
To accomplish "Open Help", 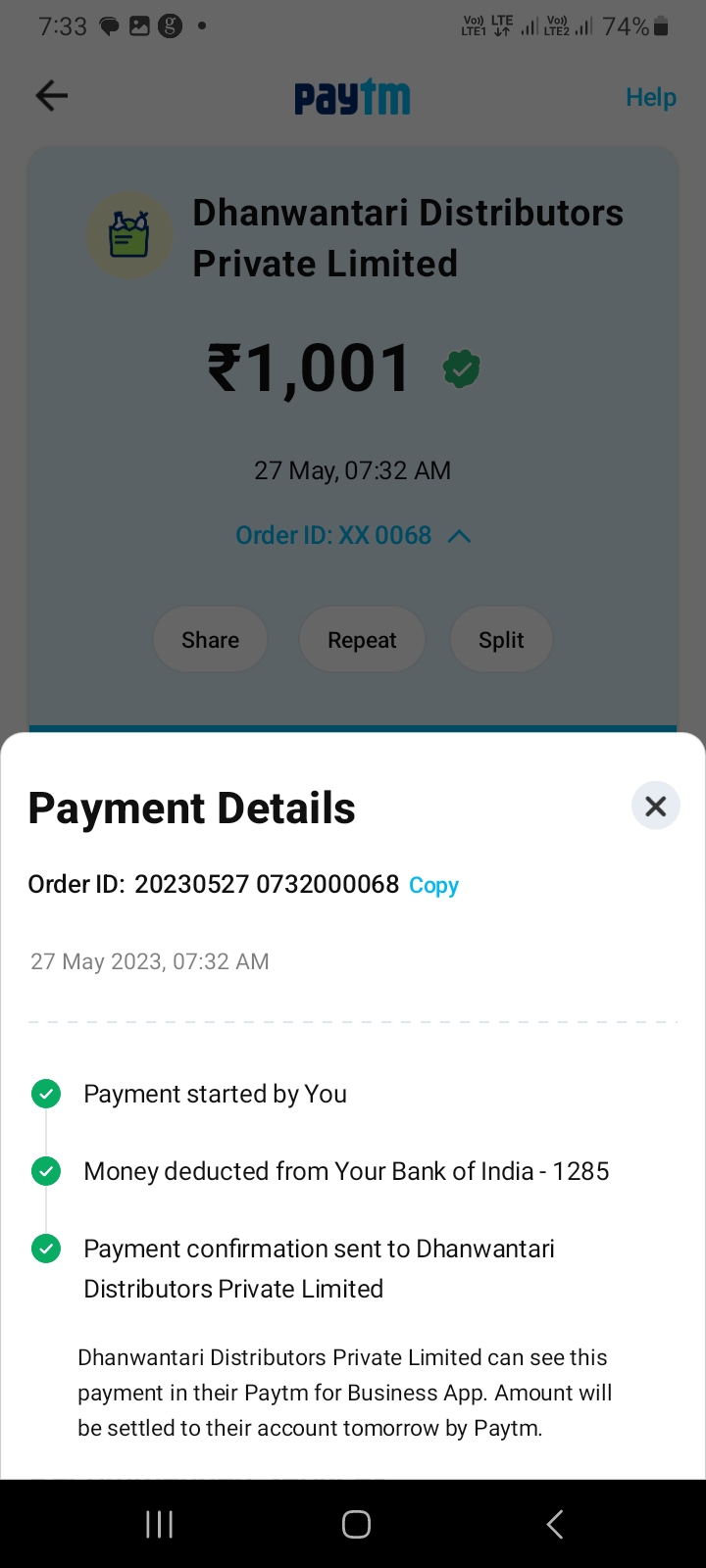I will pos(651,97).
